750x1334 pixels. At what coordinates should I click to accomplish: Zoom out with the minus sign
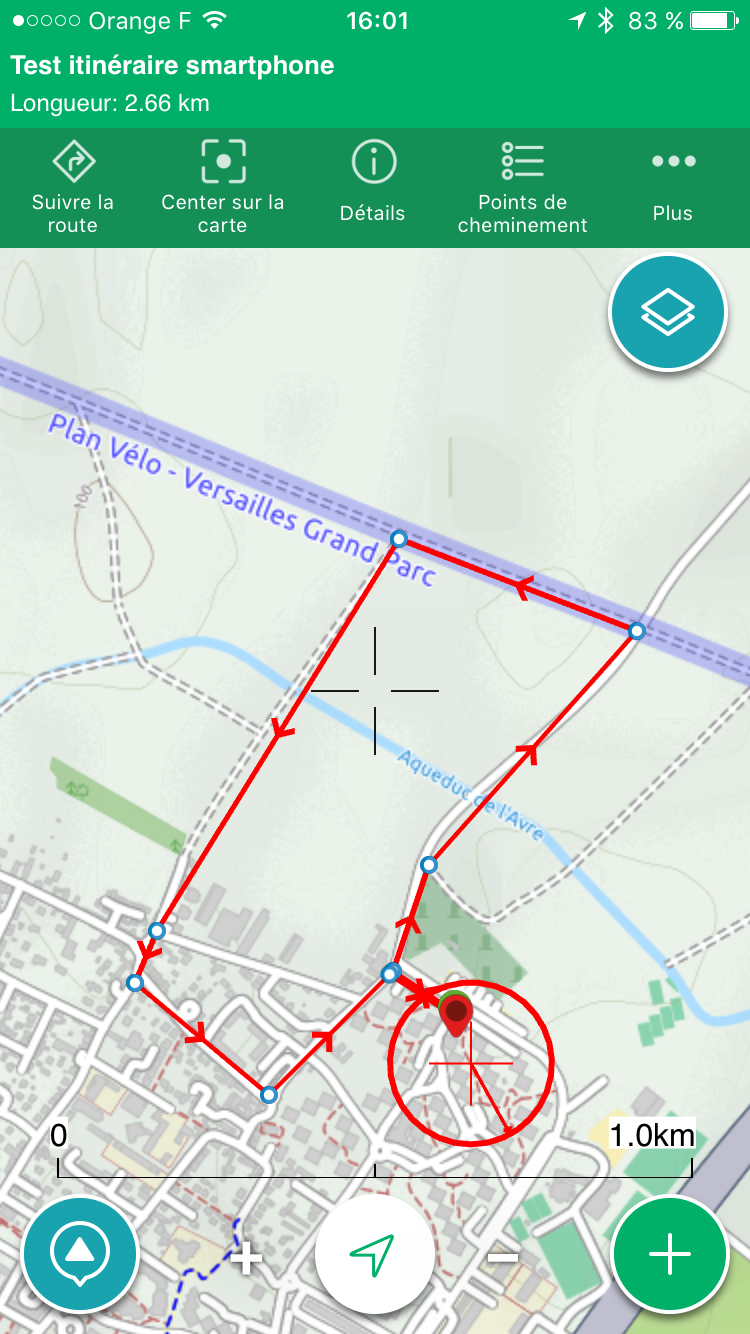[503, 1257]
